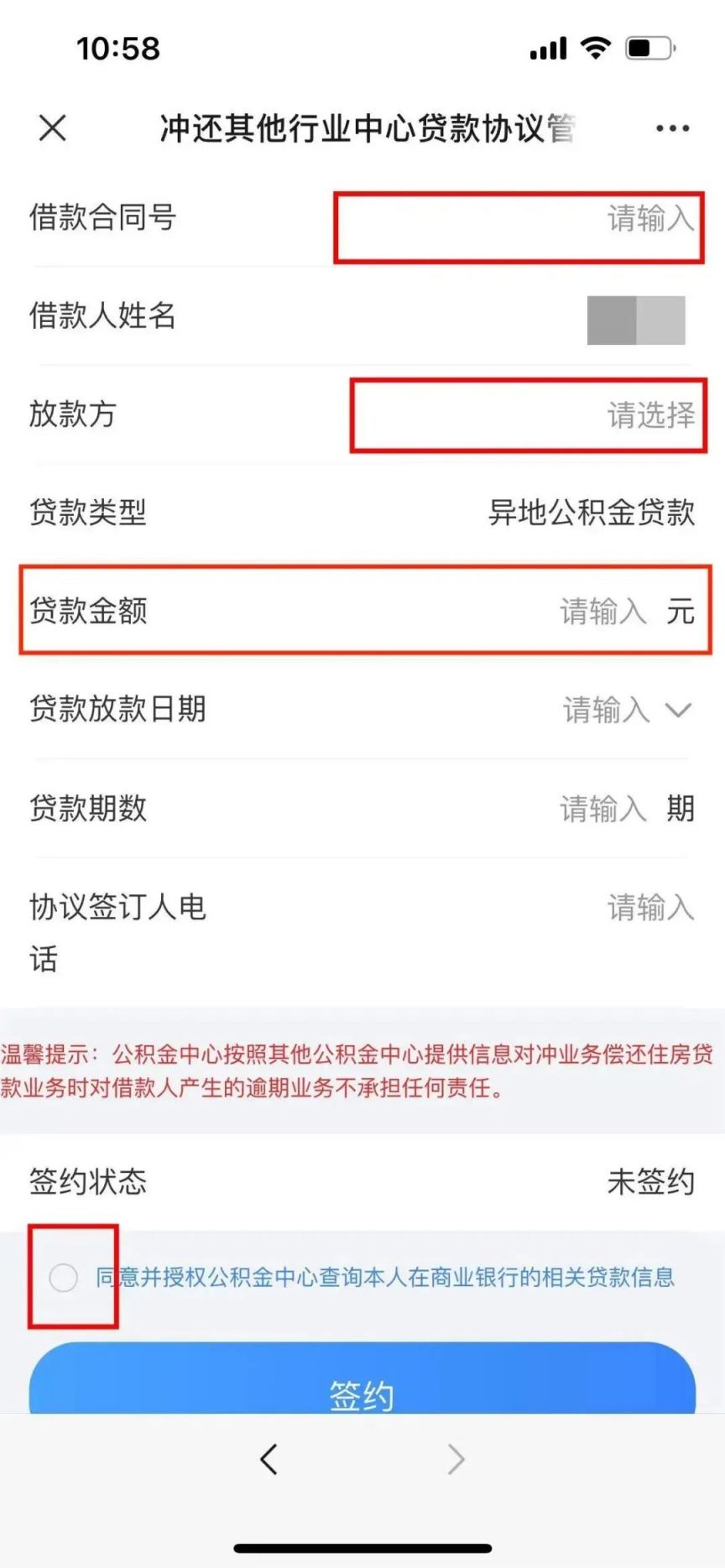
Task: Check the 同意并授权 agreement circle
Action: pos(64,1277)
